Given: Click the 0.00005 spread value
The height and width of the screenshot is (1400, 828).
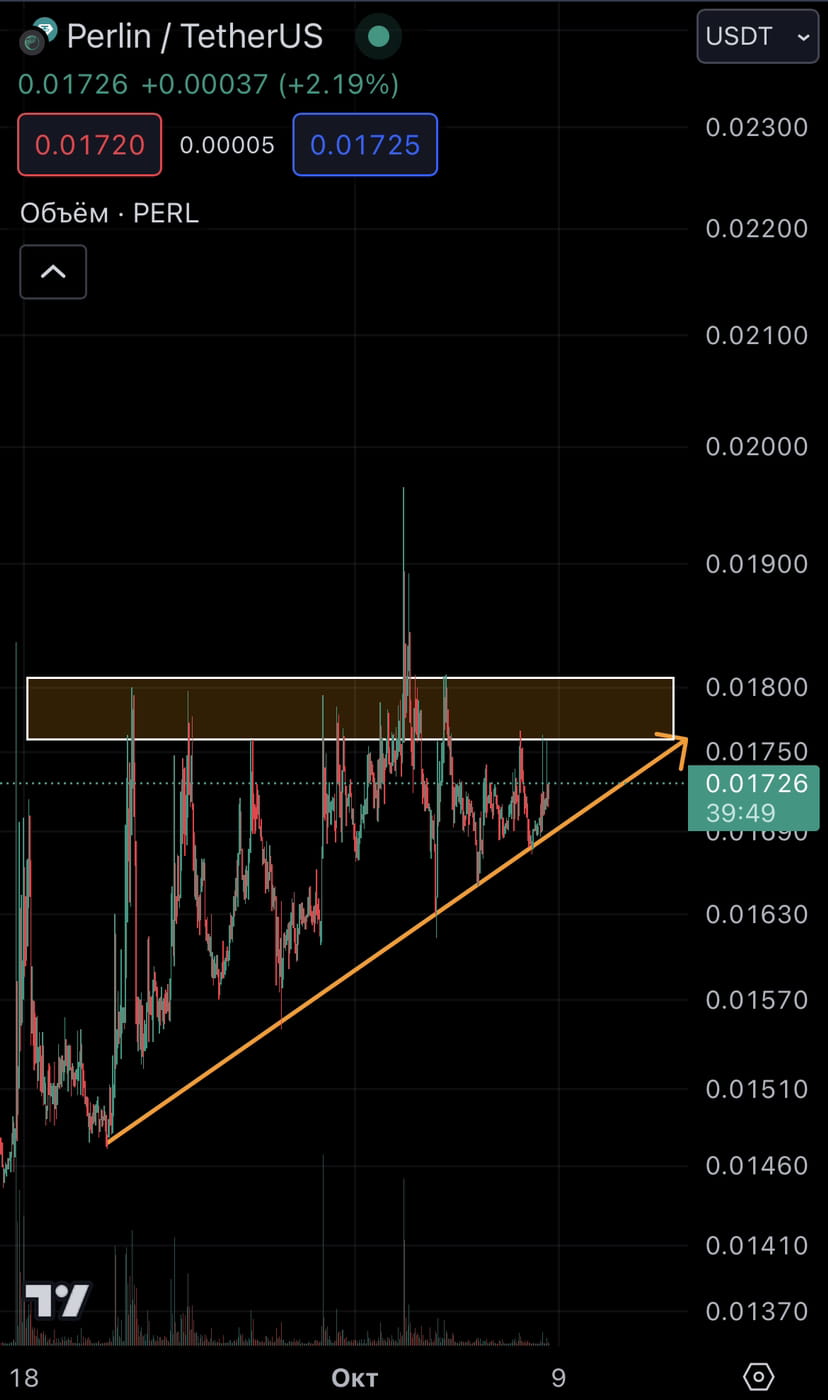Looking at the screenshot, I should click(x=227, y=144).
